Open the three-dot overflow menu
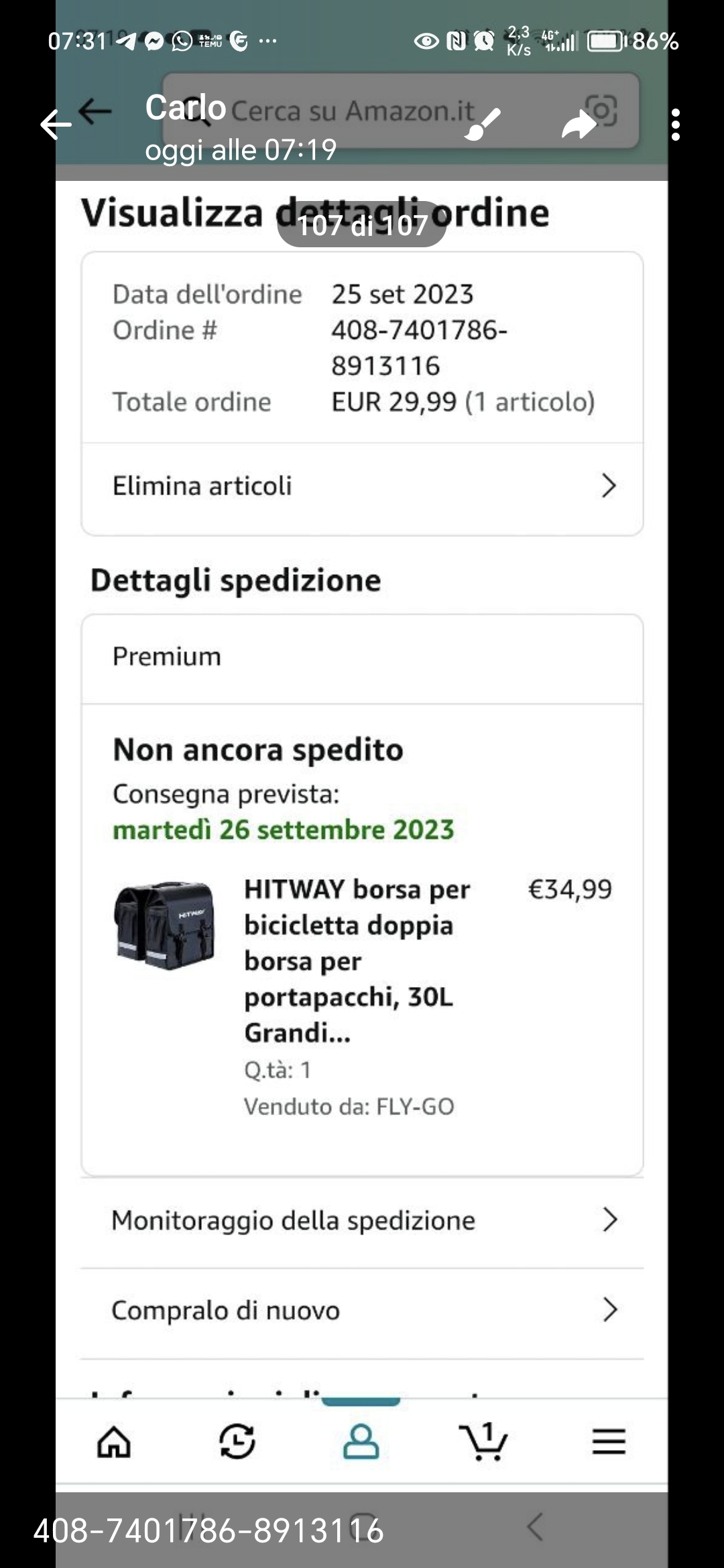724x1568 pixels. (675, 125)
